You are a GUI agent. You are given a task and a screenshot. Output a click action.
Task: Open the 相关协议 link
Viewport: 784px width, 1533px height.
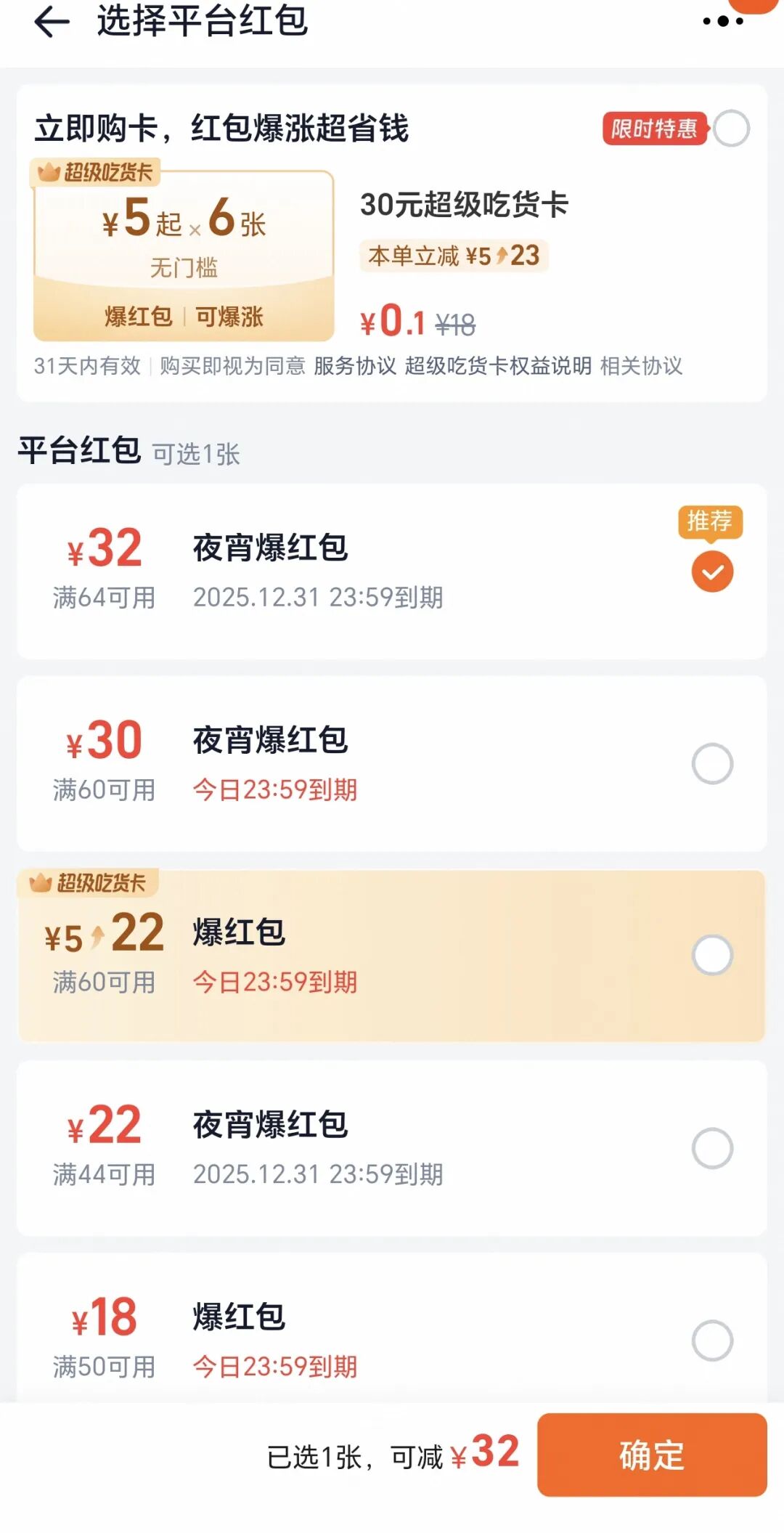[x=641, y=365]
